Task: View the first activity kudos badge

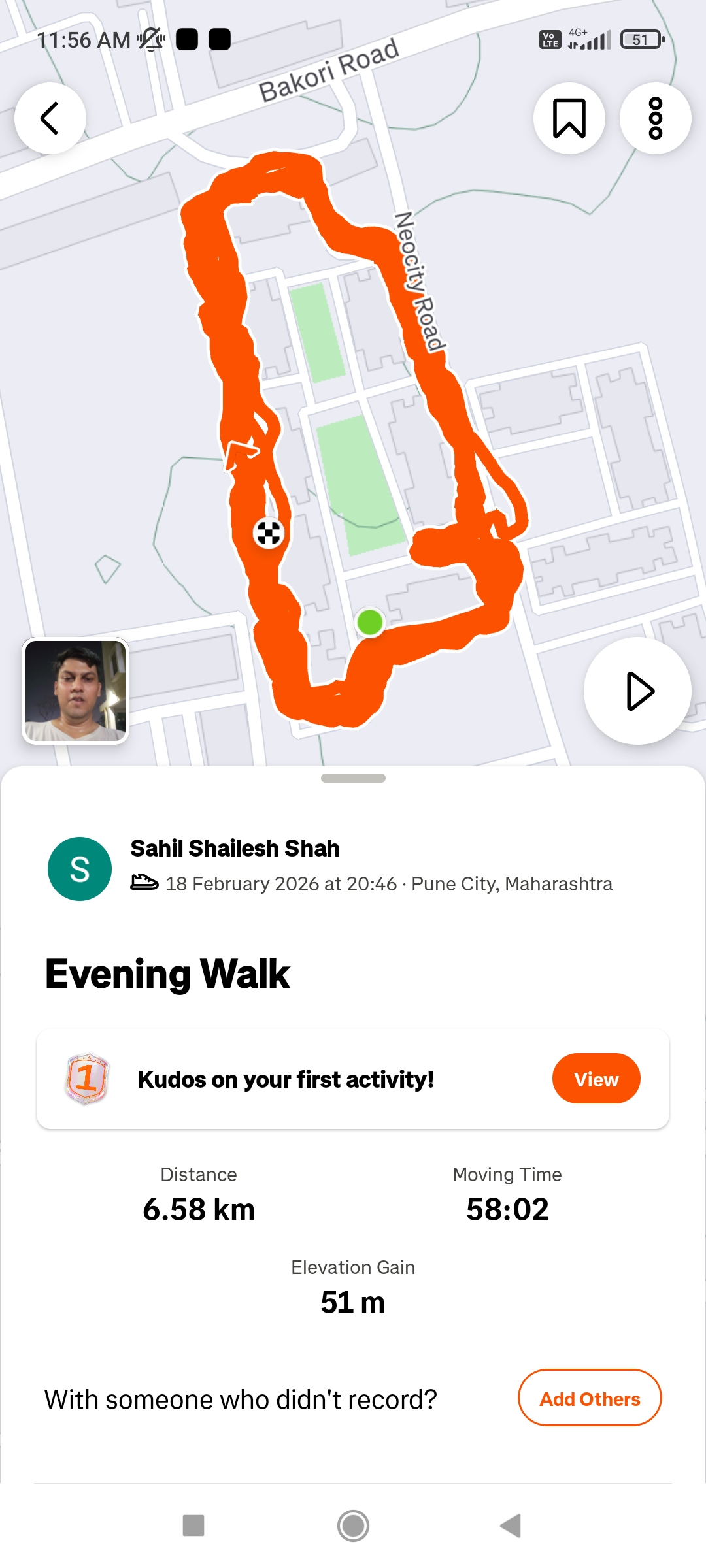Action: [x=596, y=1079]
